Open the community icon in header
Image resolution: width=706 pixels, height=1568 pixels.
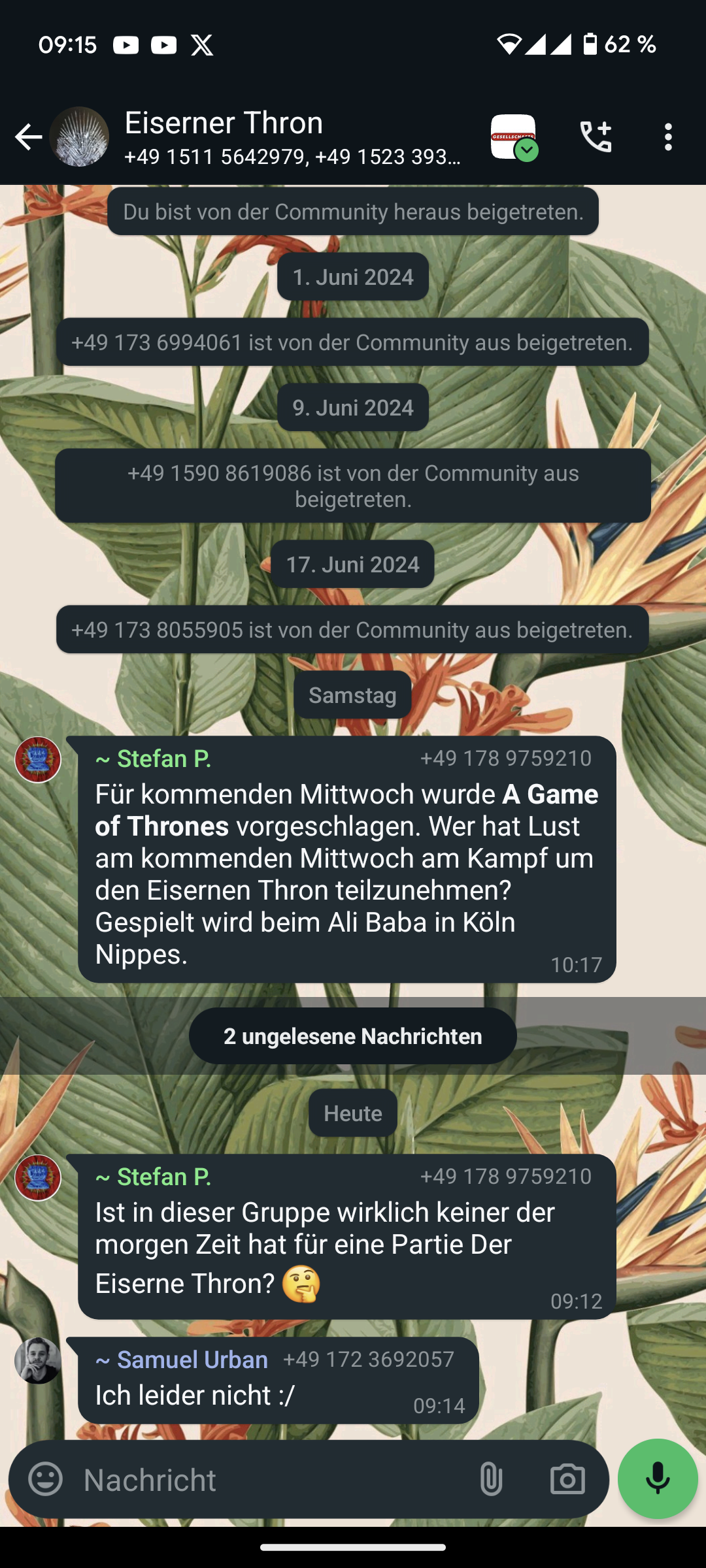click(514, 137)
